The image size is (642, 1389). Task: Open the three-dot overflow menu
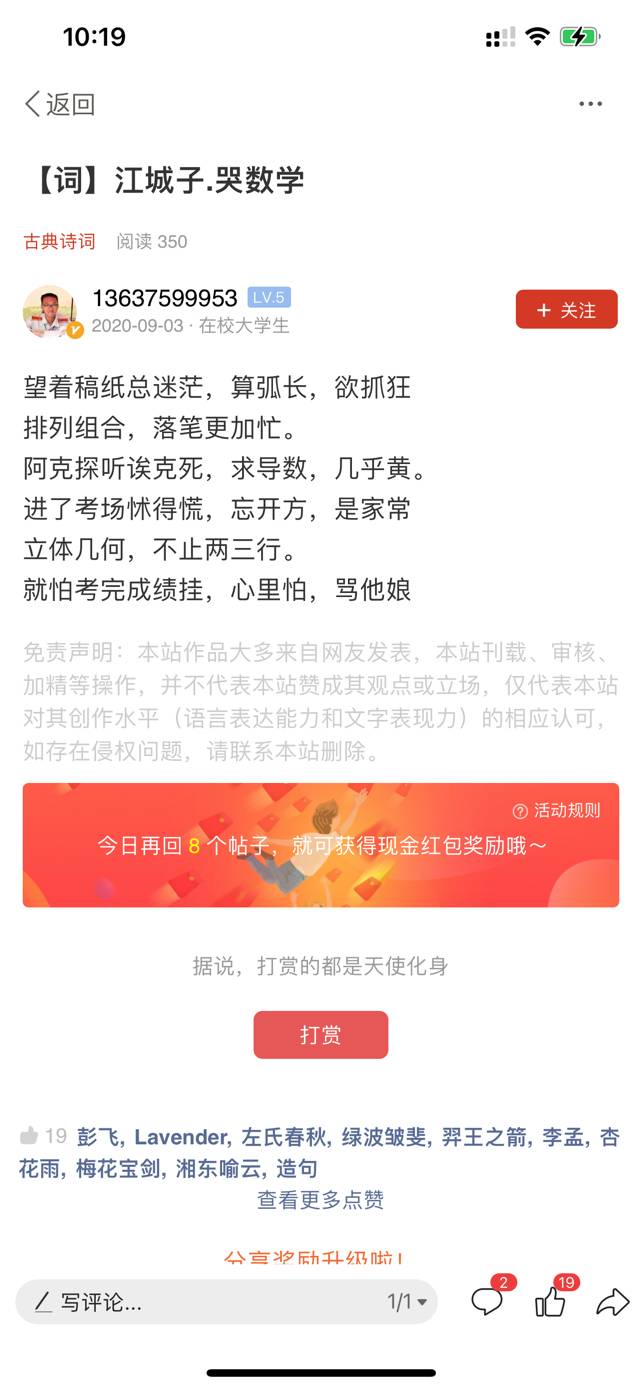pyautogui.click(x=590, y=104)
